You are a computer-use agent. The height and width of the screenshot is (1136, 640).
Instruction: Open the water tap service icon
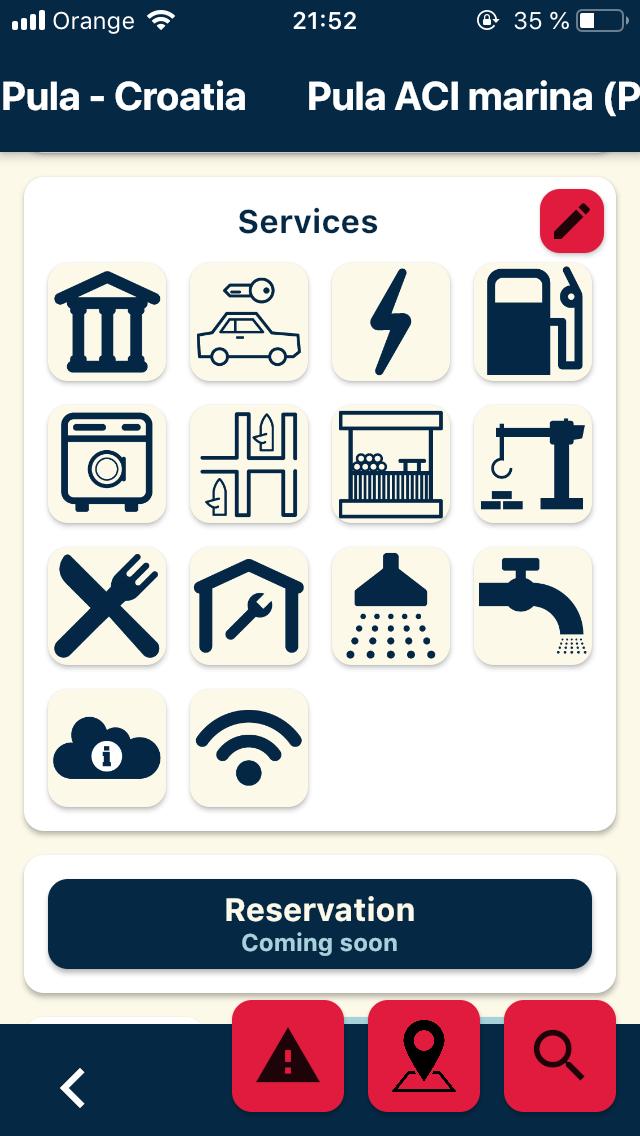(x=533, y=606)
